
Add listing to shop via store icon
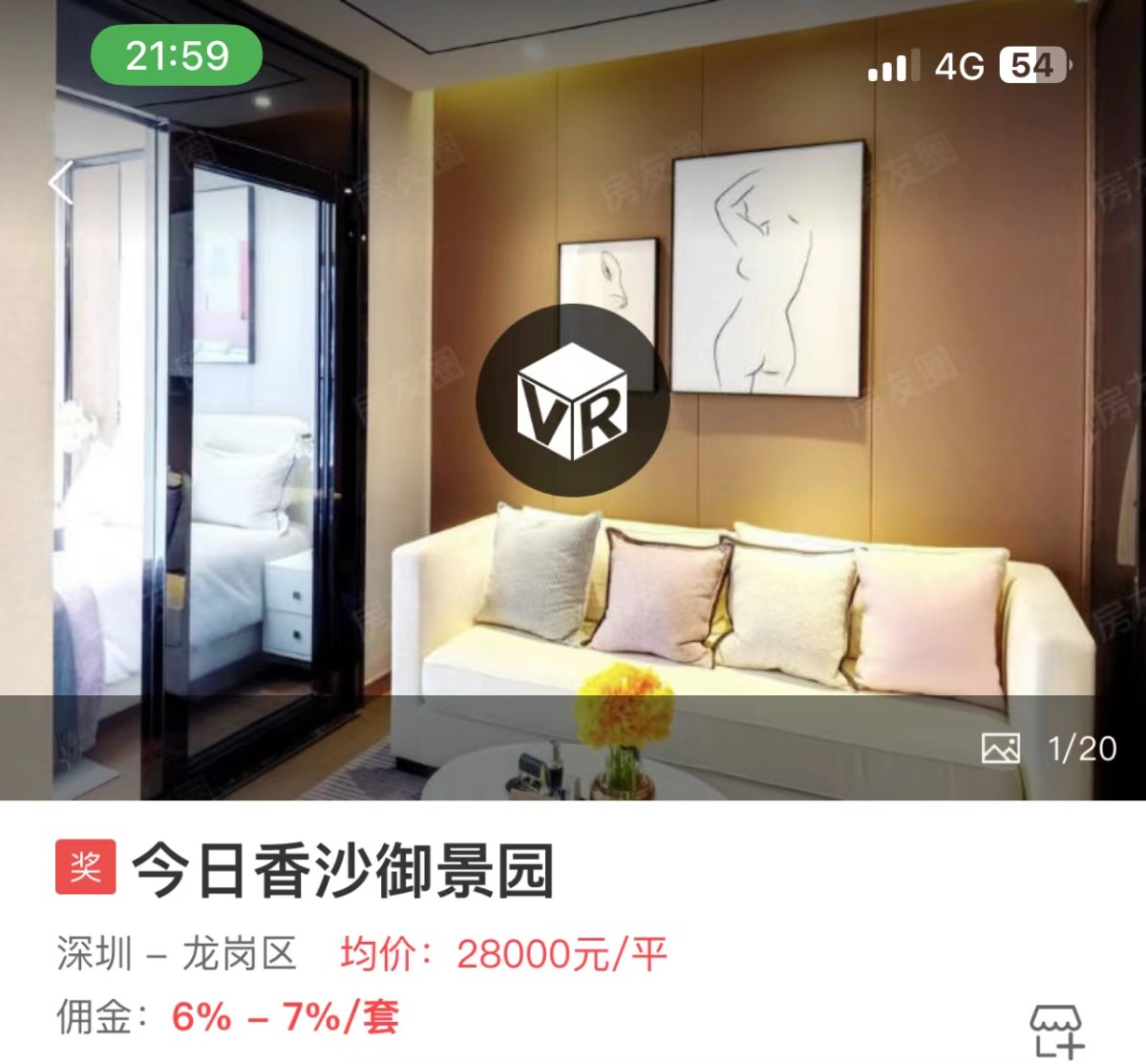tap(1056, 1032)
